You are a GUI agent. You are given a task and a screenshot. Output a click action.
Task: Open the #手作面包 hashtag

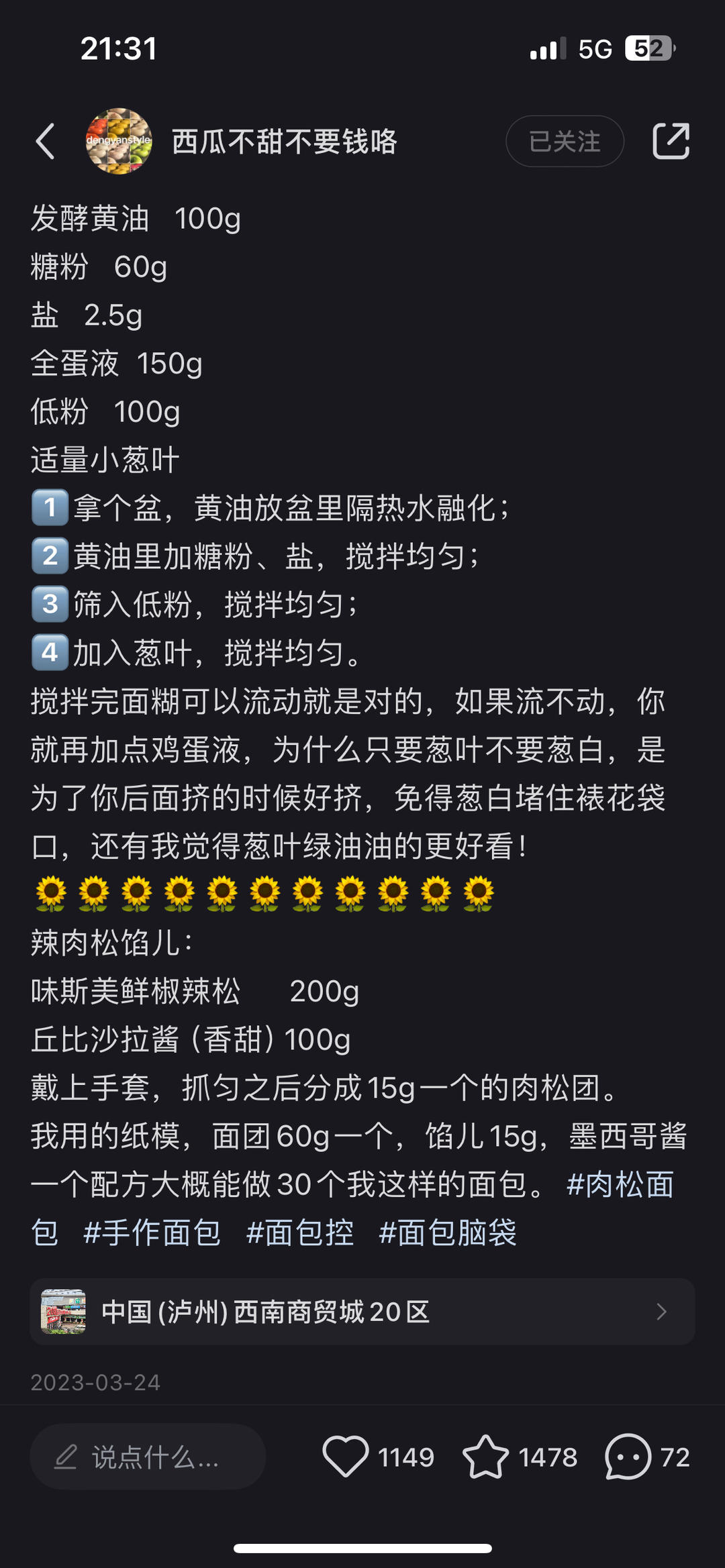tap(152, 1233)
